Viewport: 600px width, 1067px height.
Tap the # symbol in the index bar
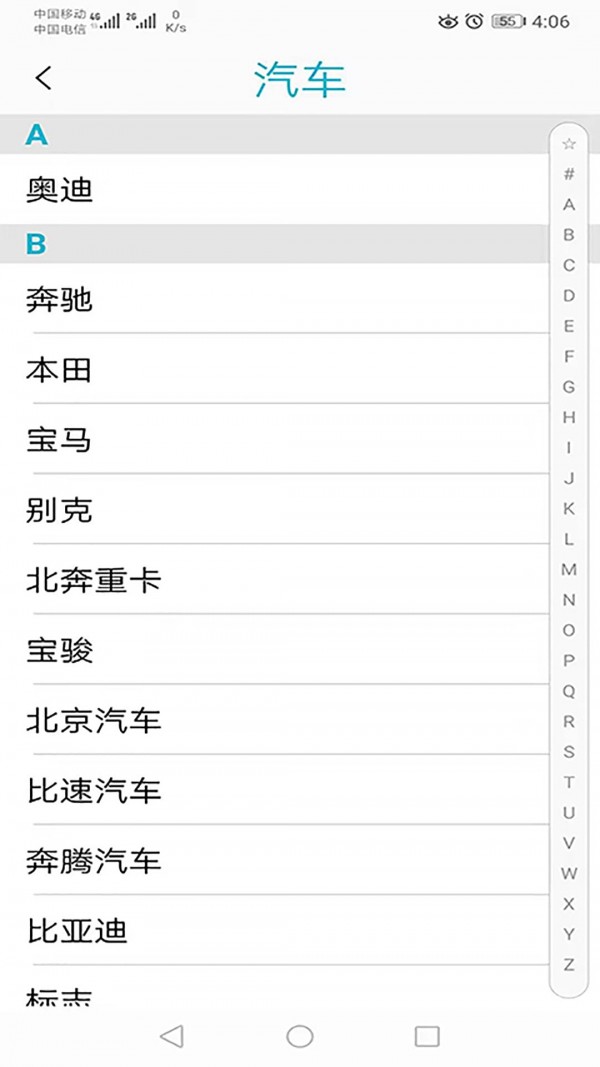569,174
